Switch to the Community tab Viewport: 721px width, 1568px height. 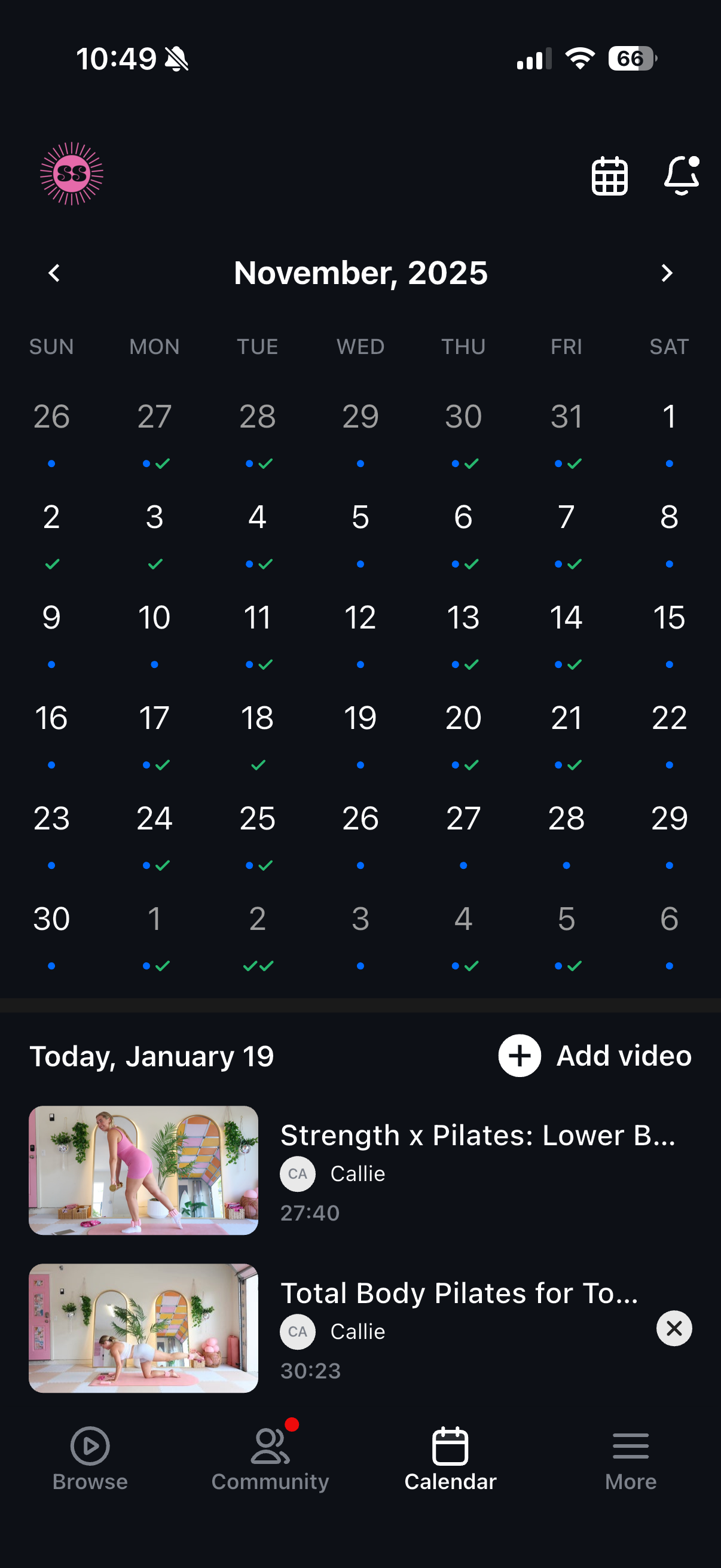(270, 1459)
